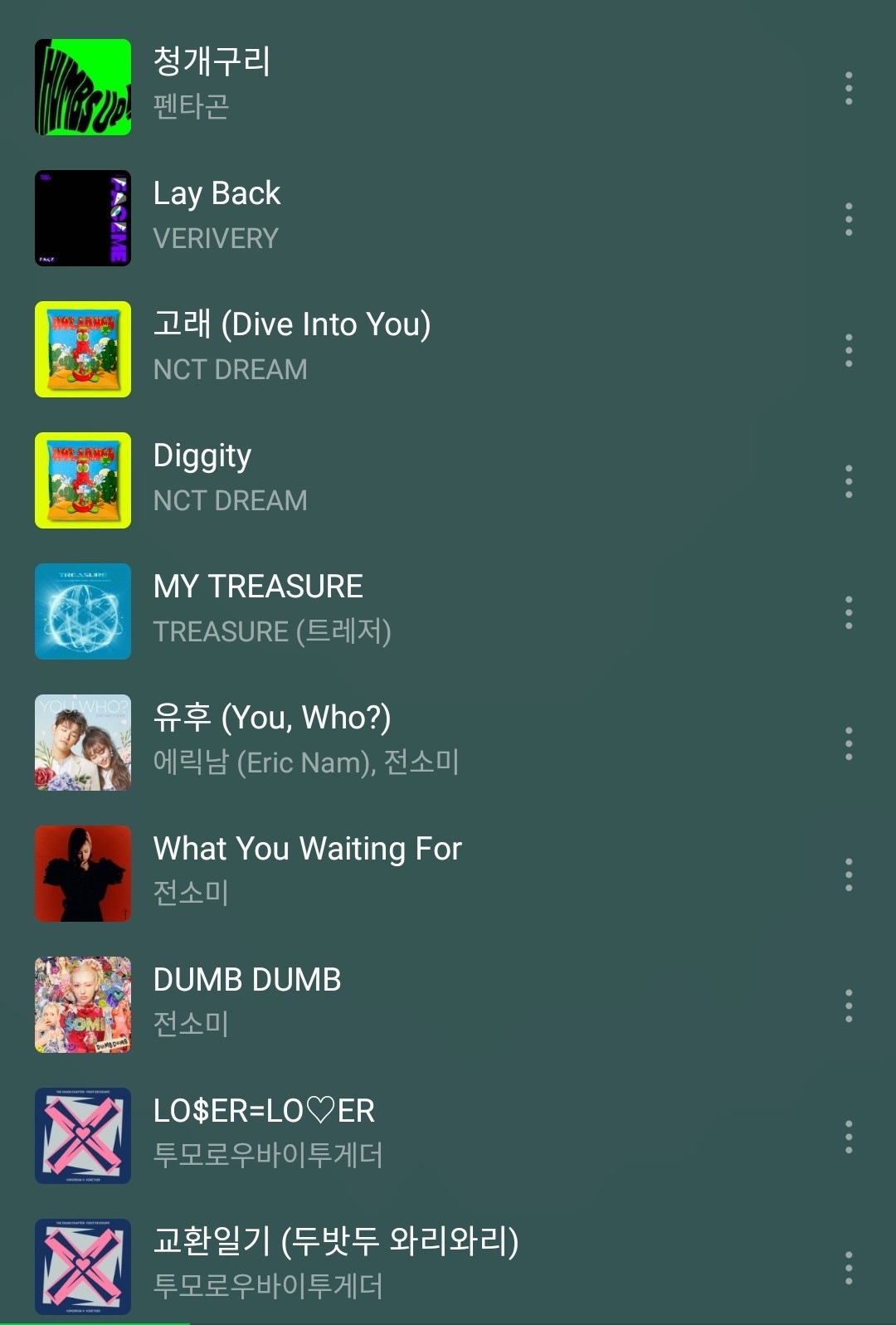Open more options for Diggity
The image size is (896, 1325).
pyautogui.click(x=848, y=481)
